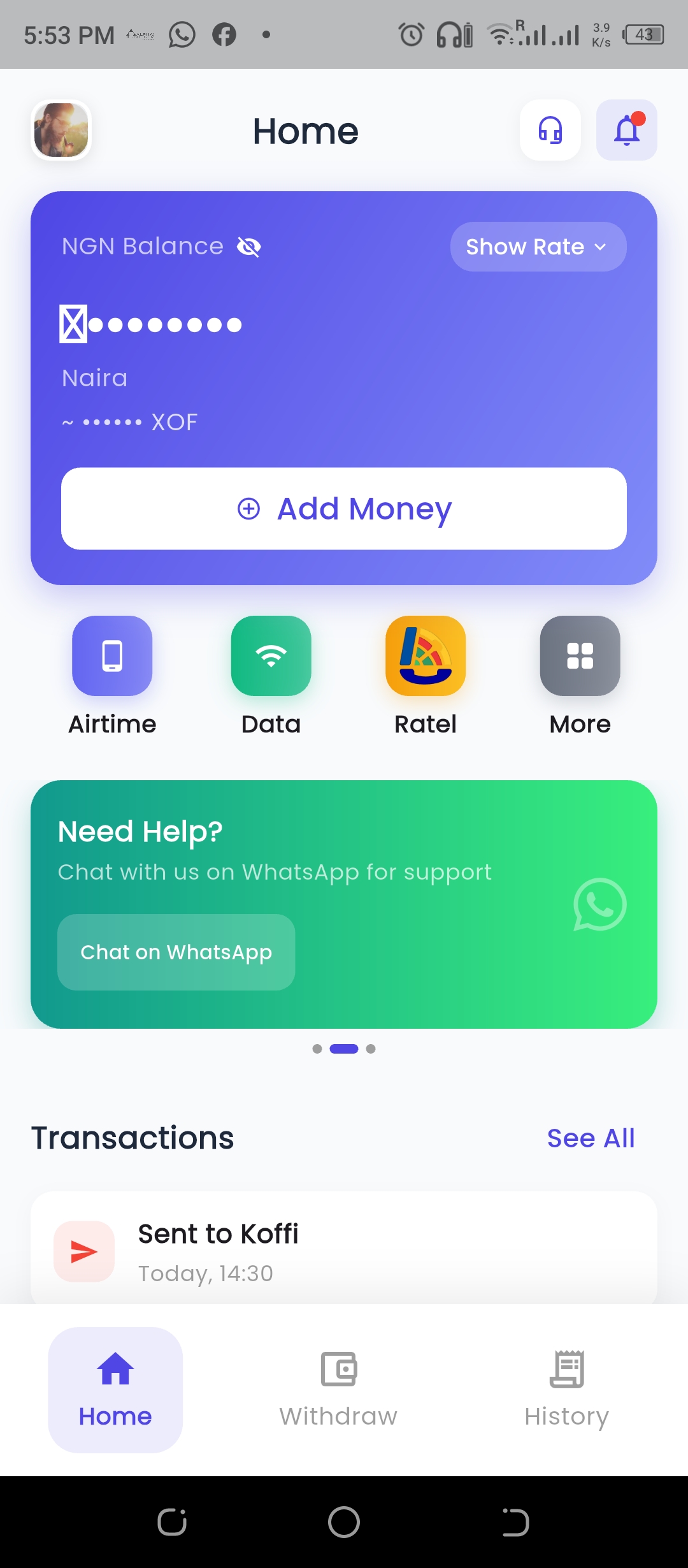
Task: Select the Data icon
Action: click(271, 657)
